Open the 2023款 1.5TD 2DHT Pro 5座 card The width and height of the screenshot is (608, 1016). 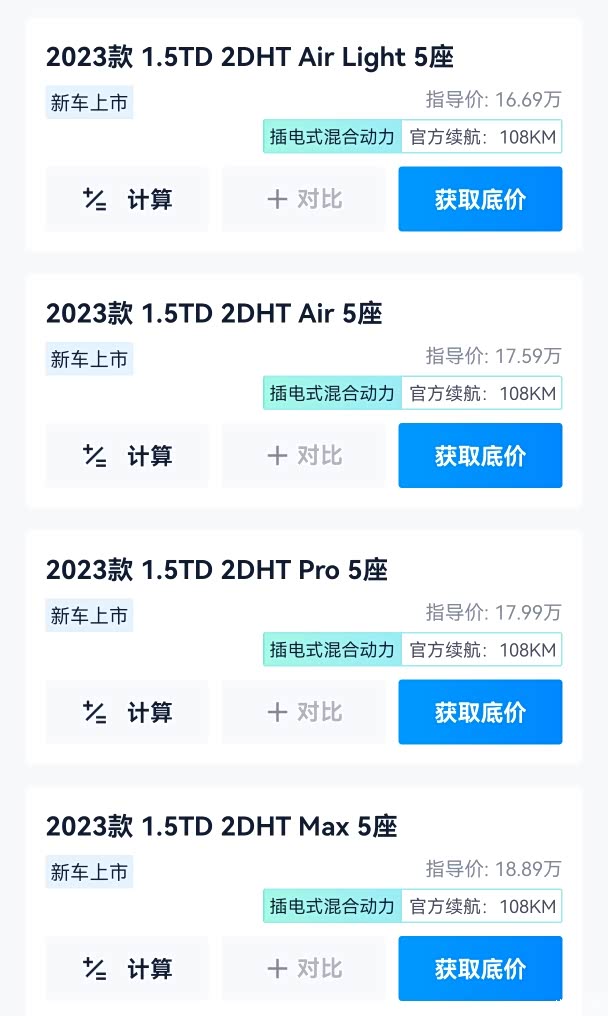217,570
